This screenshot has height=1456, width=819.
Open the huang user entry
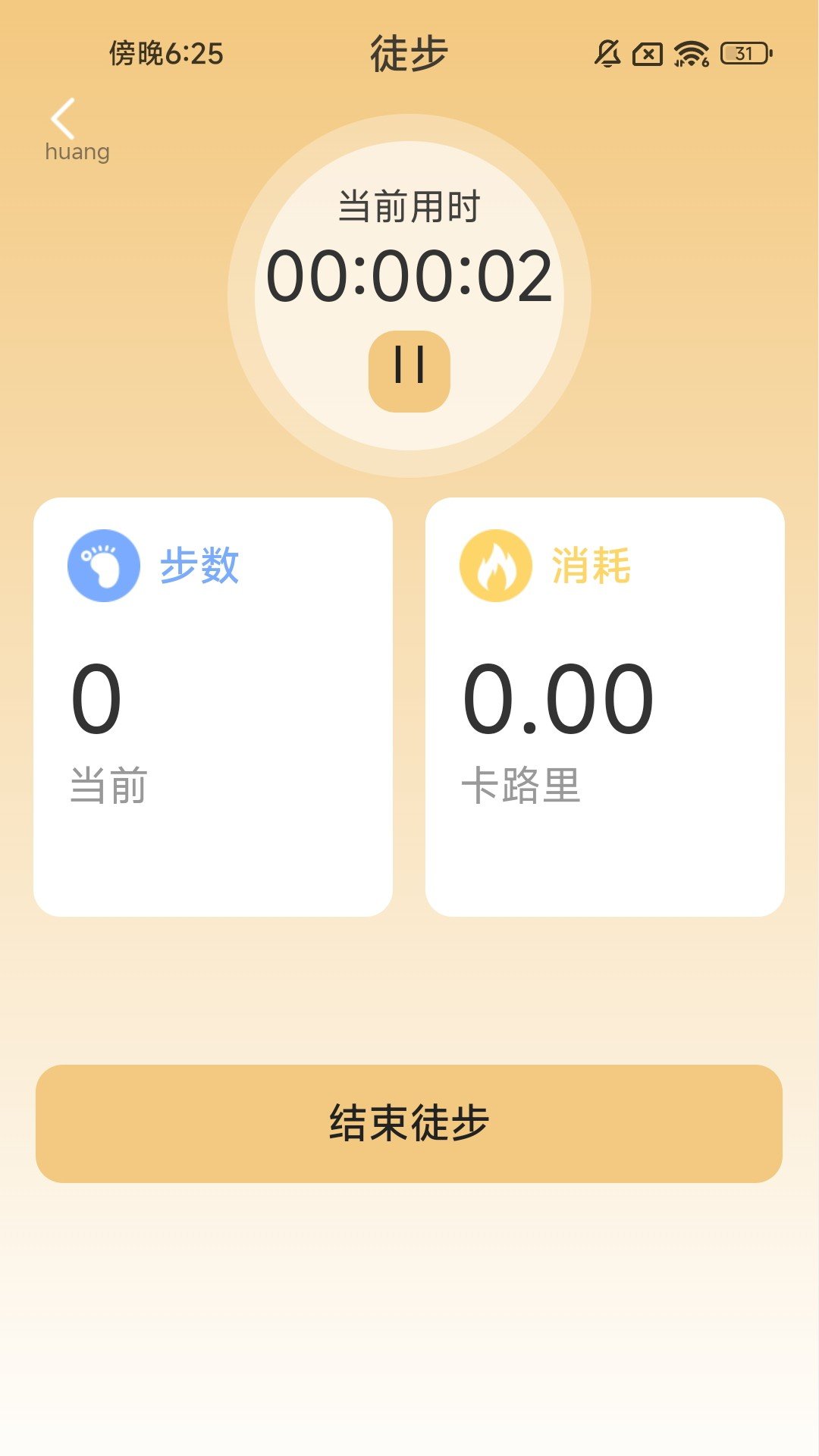coord(77,149)
